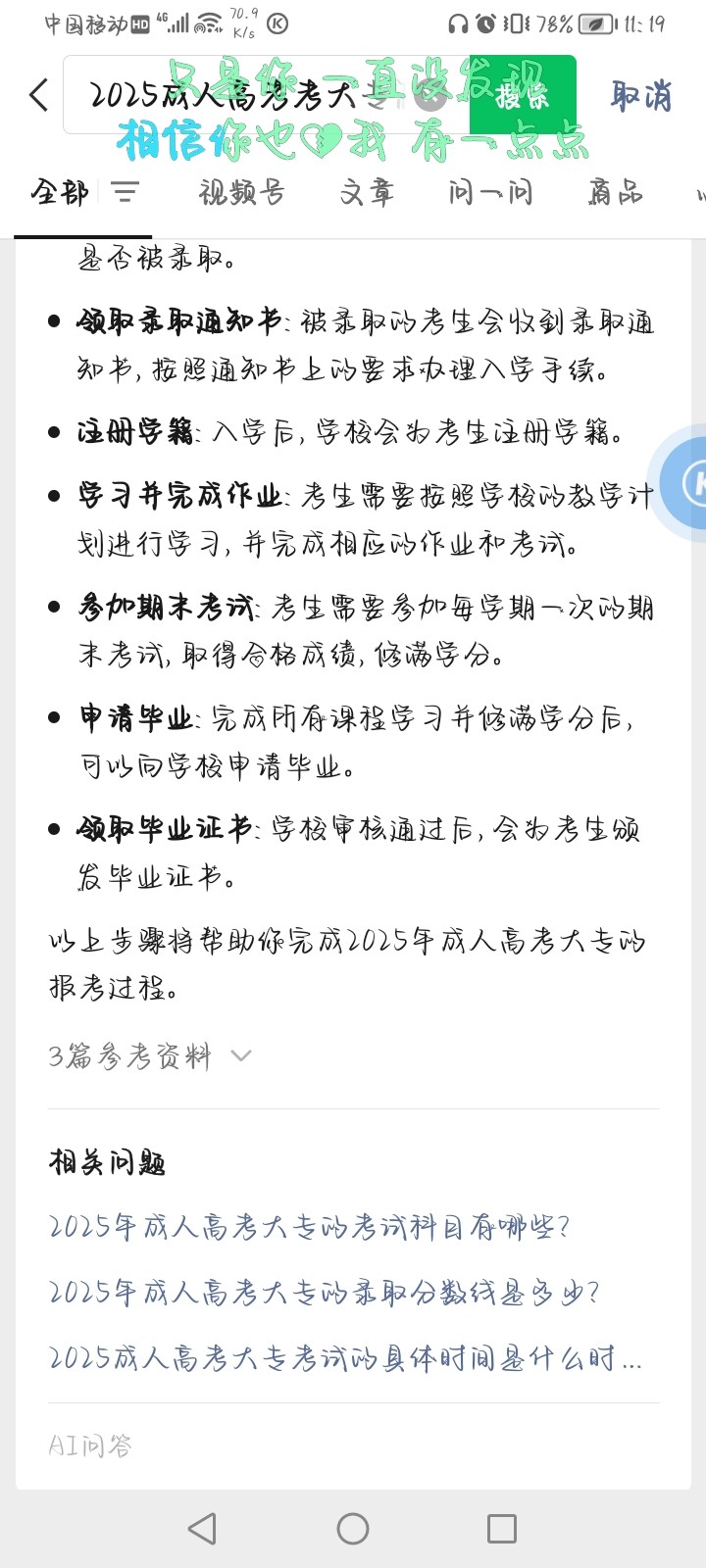Tap the system home button
The width and height of the screenshot is (706, 1568).
(353, 1528)
